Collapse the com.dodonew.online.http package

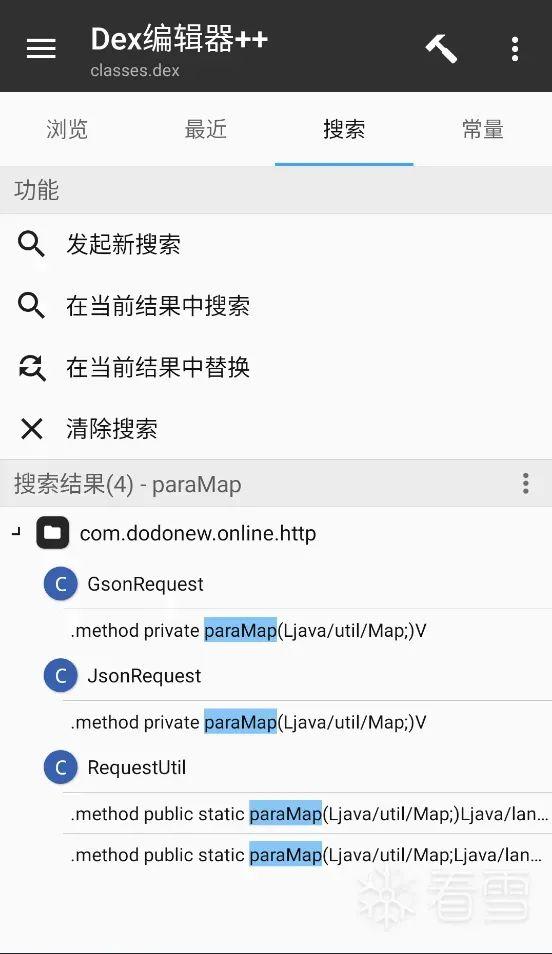pyautogui.click(x=16, y=533)
